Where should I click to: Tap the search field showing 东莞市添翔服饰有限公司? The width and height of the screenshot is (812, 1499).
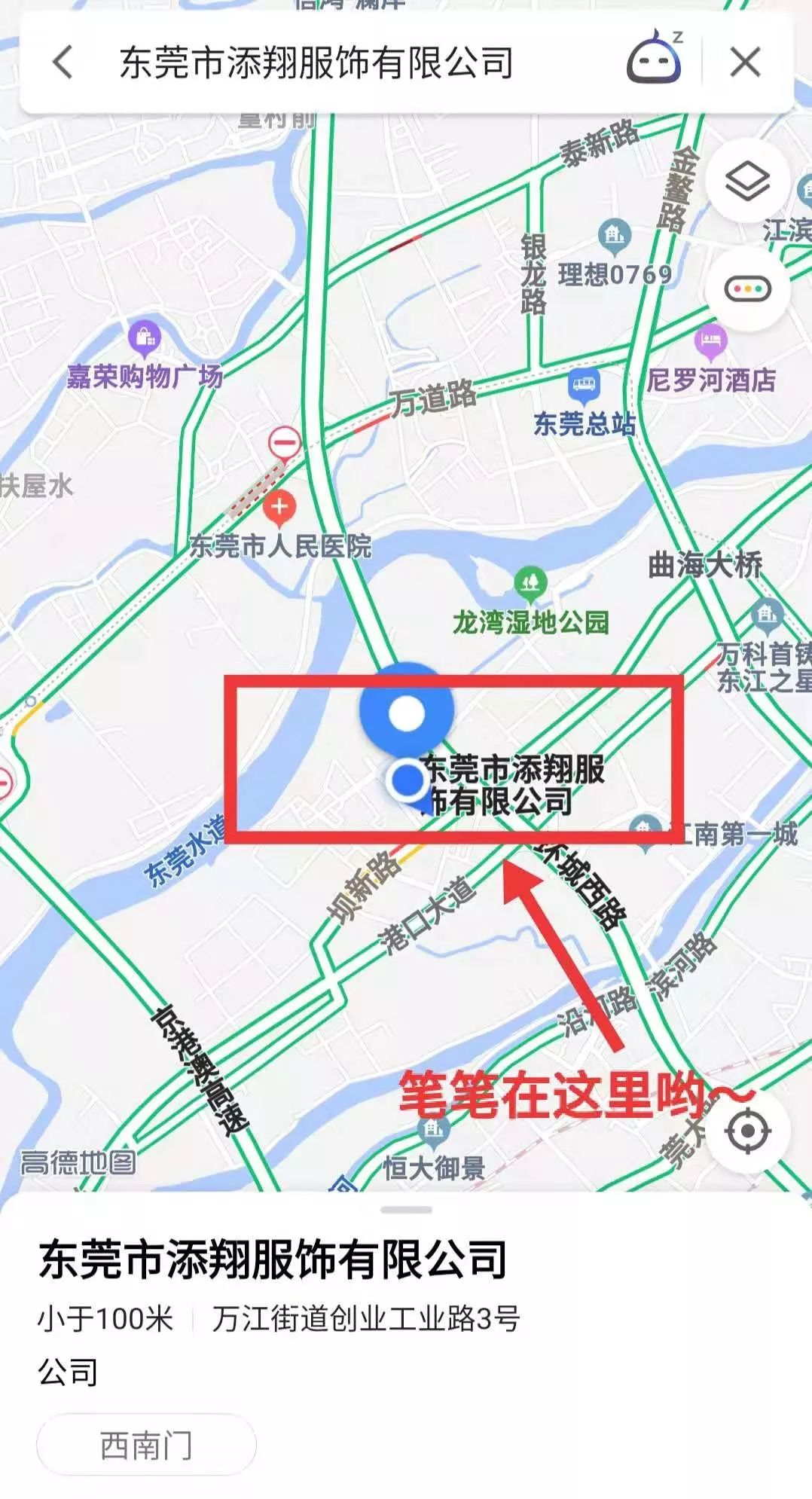coord(316,62)
